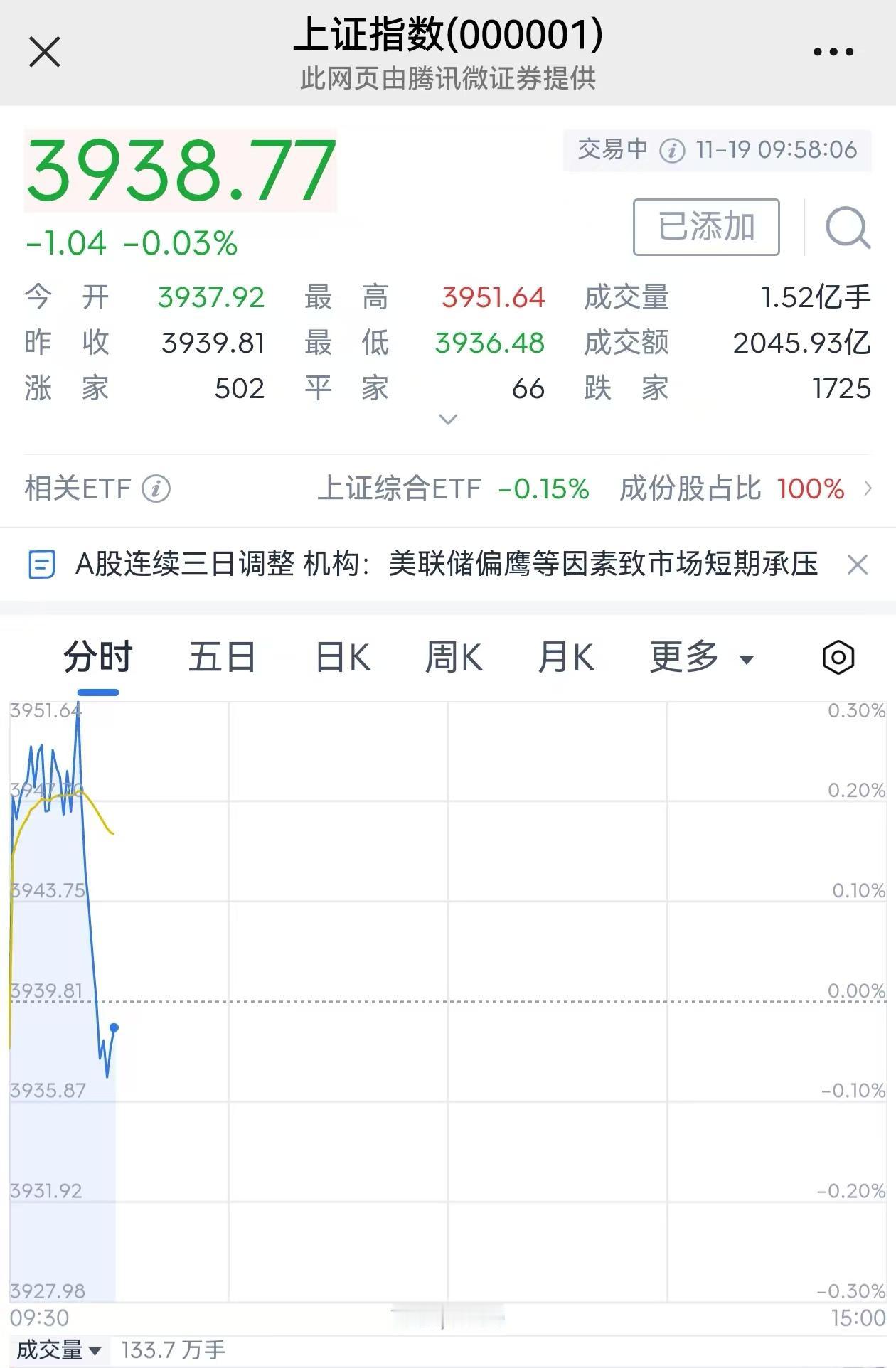The image size is (896, 1368).
Task: Open chart settings via the gear icon
Action: 838,657
